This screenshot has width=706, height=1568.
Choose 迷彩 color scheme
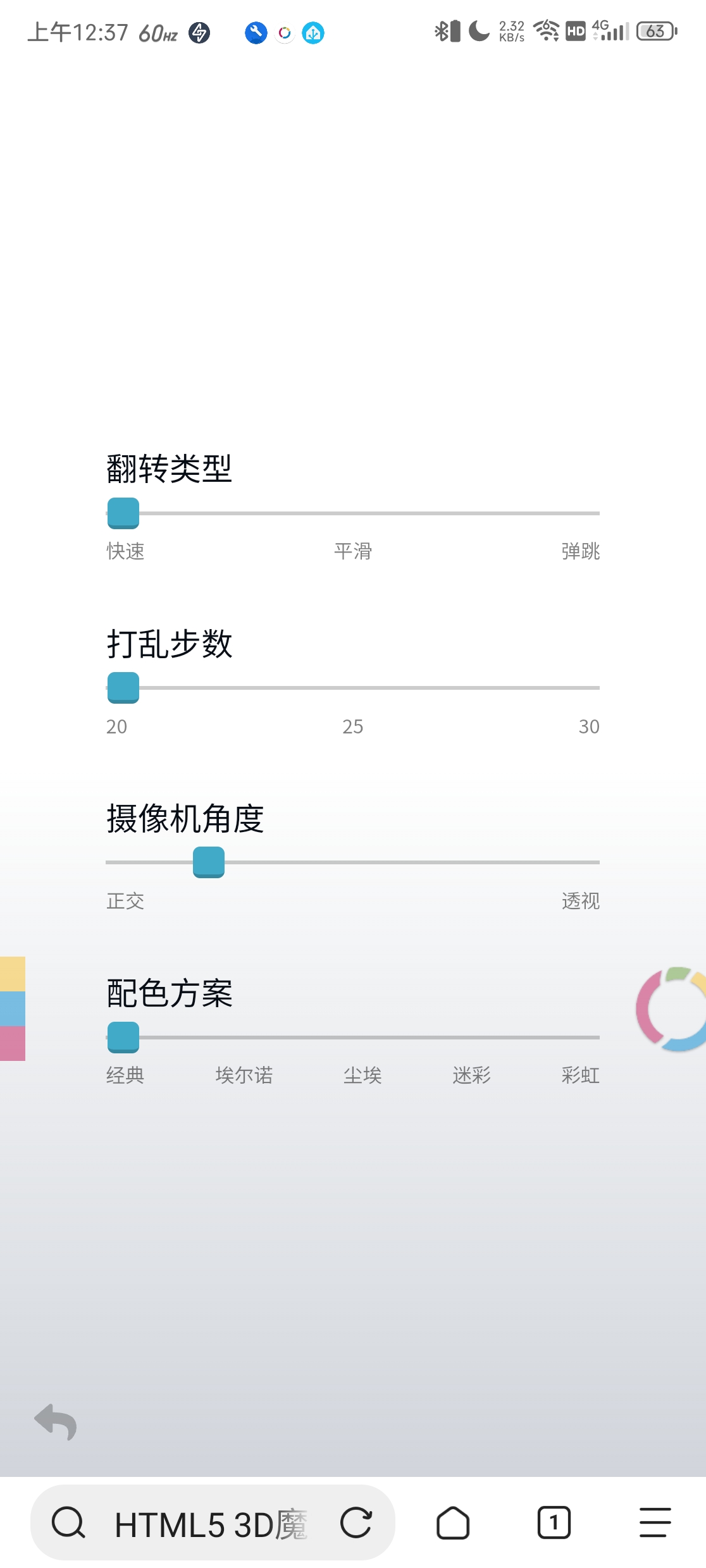click(x=471, y=1074)
